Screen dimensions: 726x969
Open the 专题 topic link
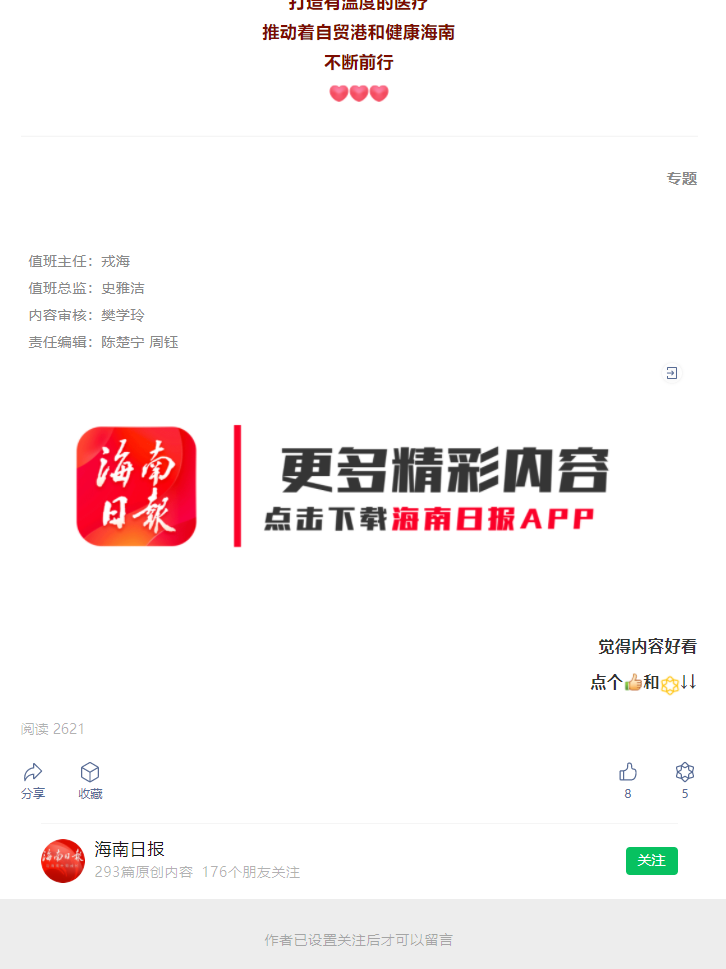coord(682,179)
